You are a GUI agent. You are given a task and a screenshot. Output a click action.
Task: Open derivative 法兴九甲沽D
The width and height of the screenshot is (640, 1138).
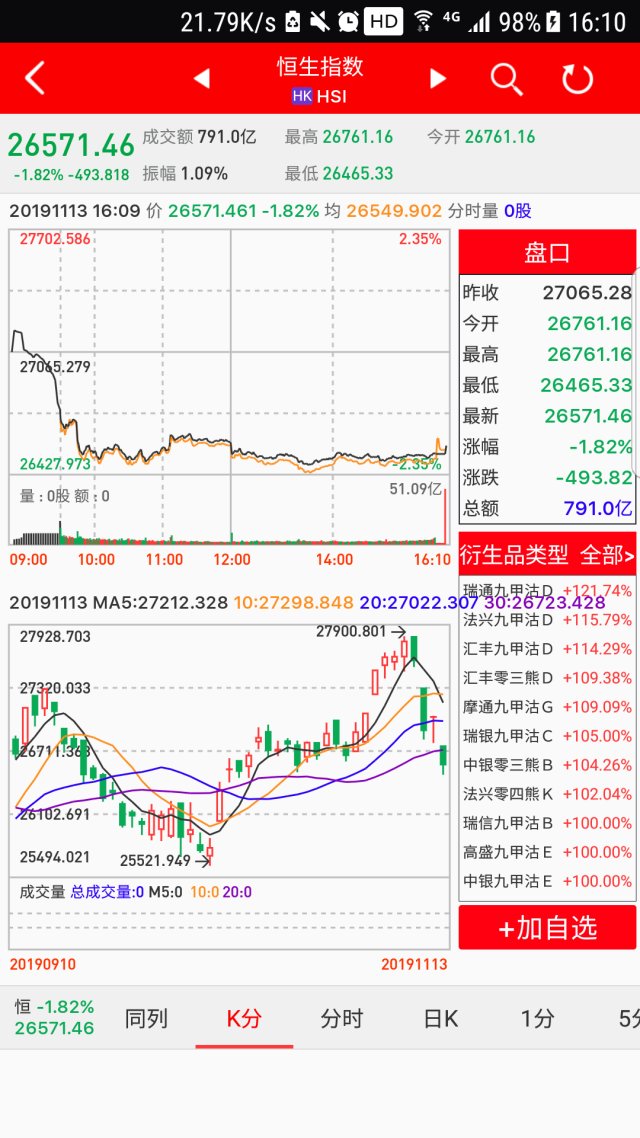point(547,619)
